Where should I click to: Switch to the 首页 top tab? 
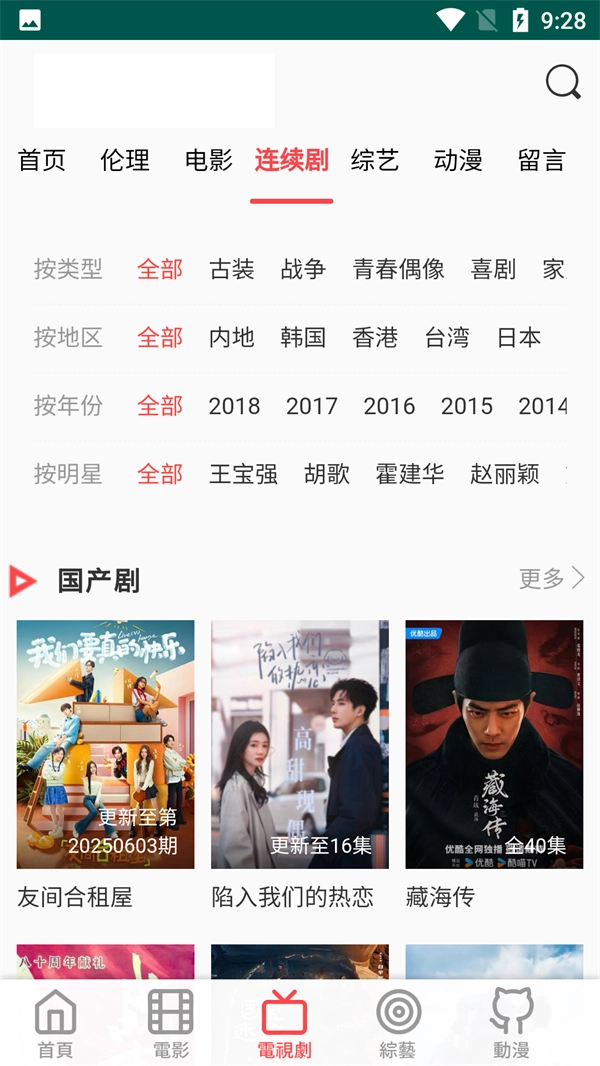42,160
